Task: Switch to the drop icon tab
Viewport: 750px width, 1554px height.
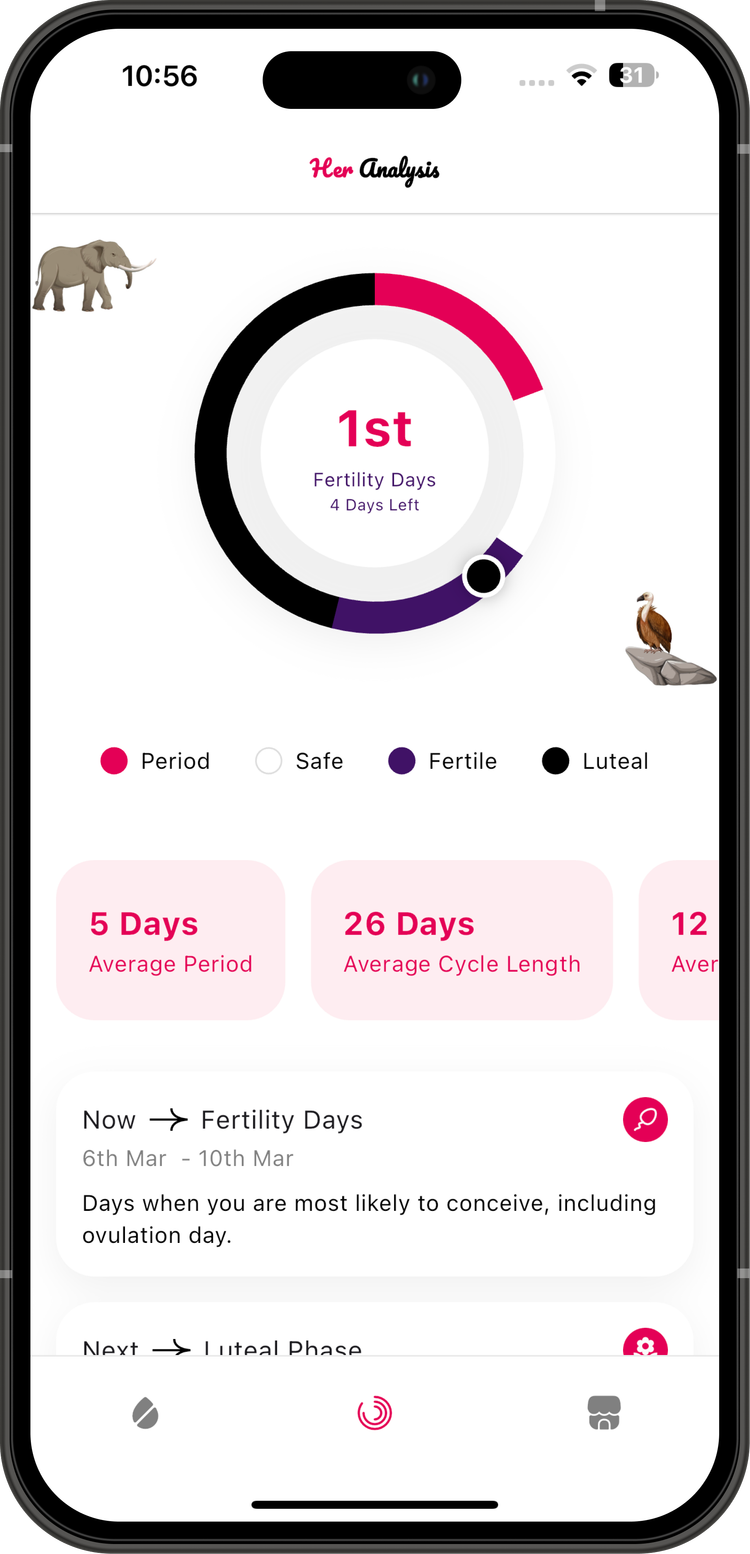Action: (145, 1413)
